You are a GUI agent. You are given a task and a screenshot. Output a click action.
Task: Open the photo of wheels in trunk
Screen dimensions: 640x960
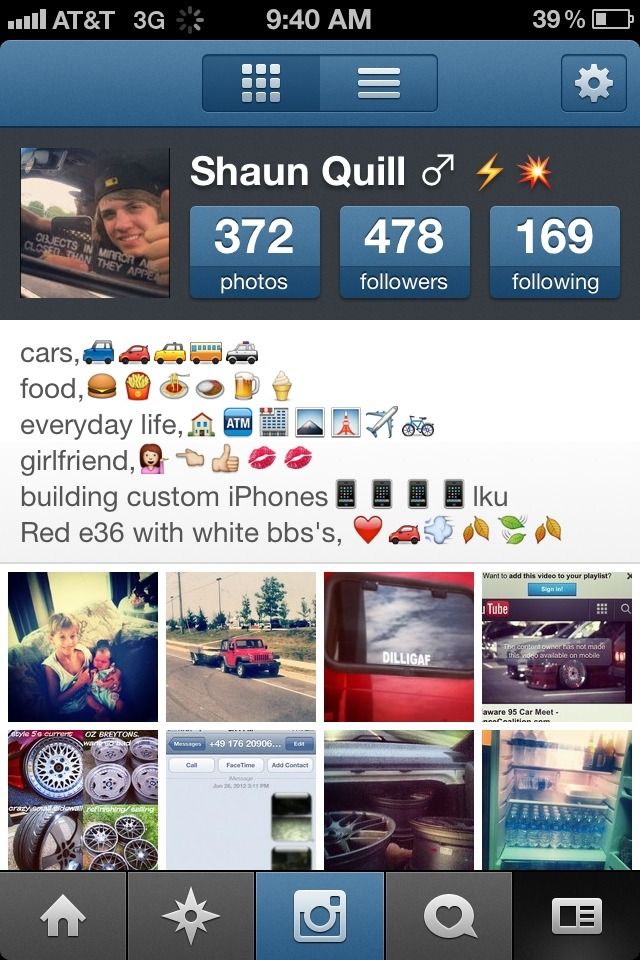pos(399,800)
